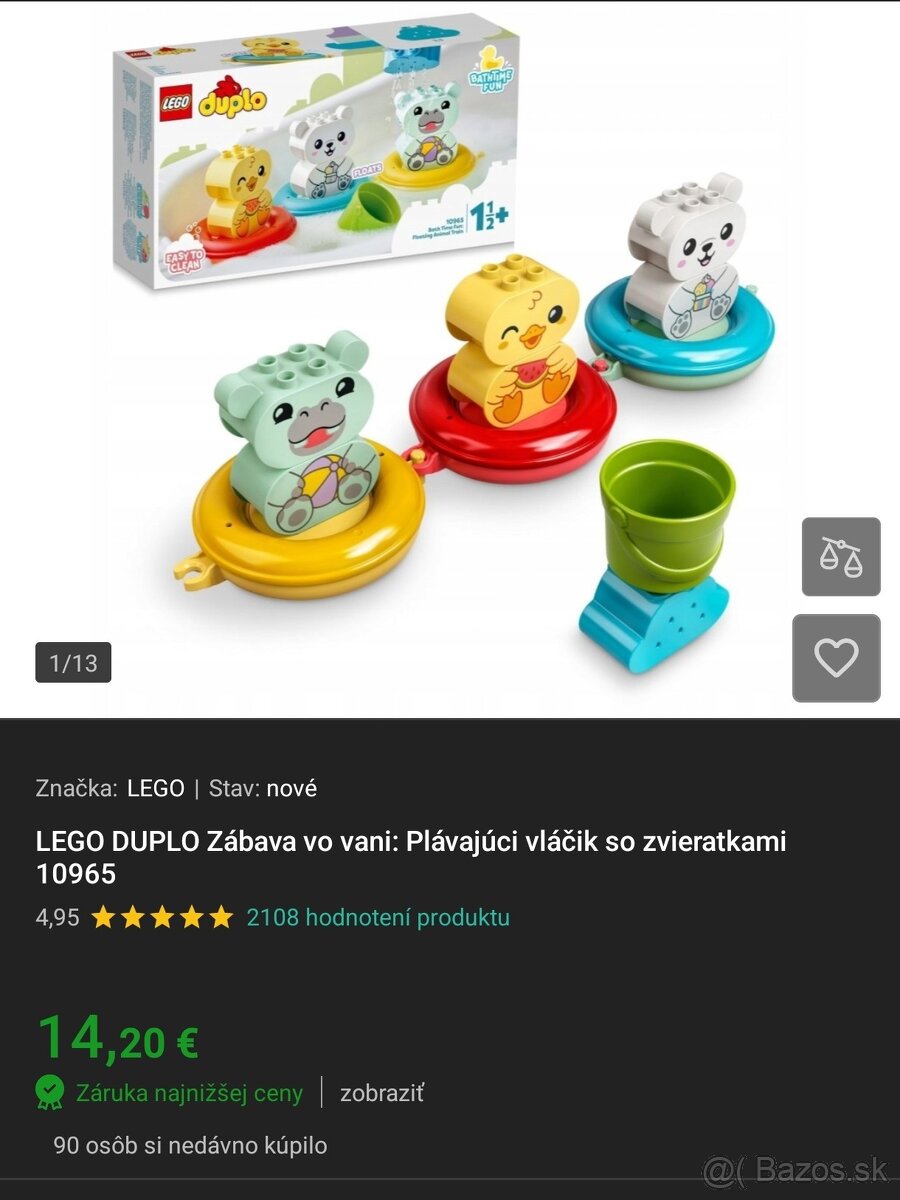
Task: Click the 1/13 image counter
Action: [71, 660]
